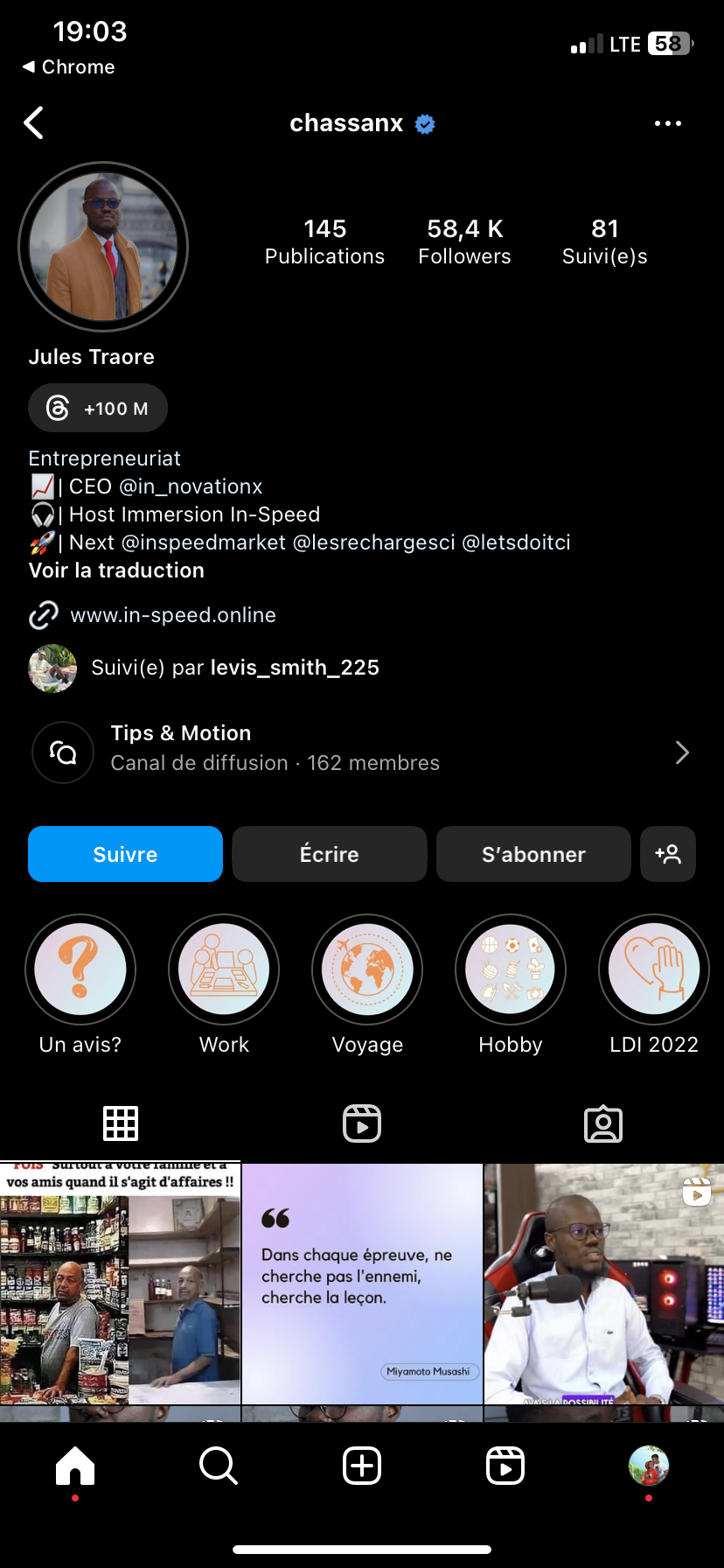The image size is (724, 1568).
Task: Open suggested accounts with add-person icon
Action: click(x=668, y=854)
